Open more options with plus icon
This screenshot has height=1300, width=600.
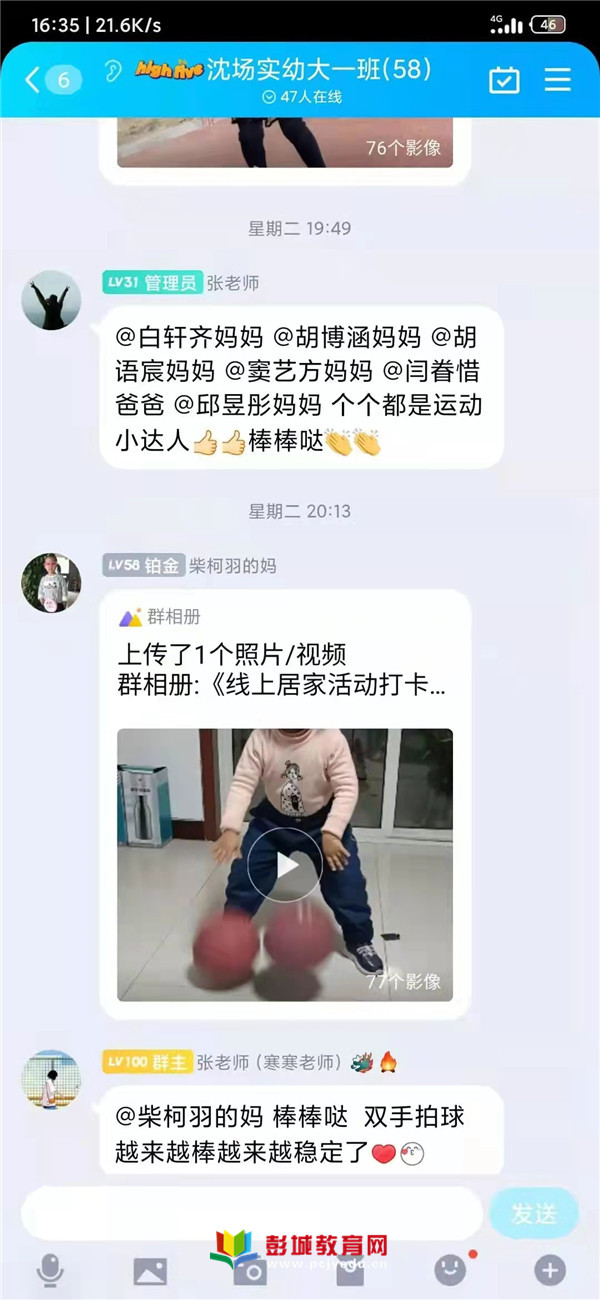tap(550, 1270)
